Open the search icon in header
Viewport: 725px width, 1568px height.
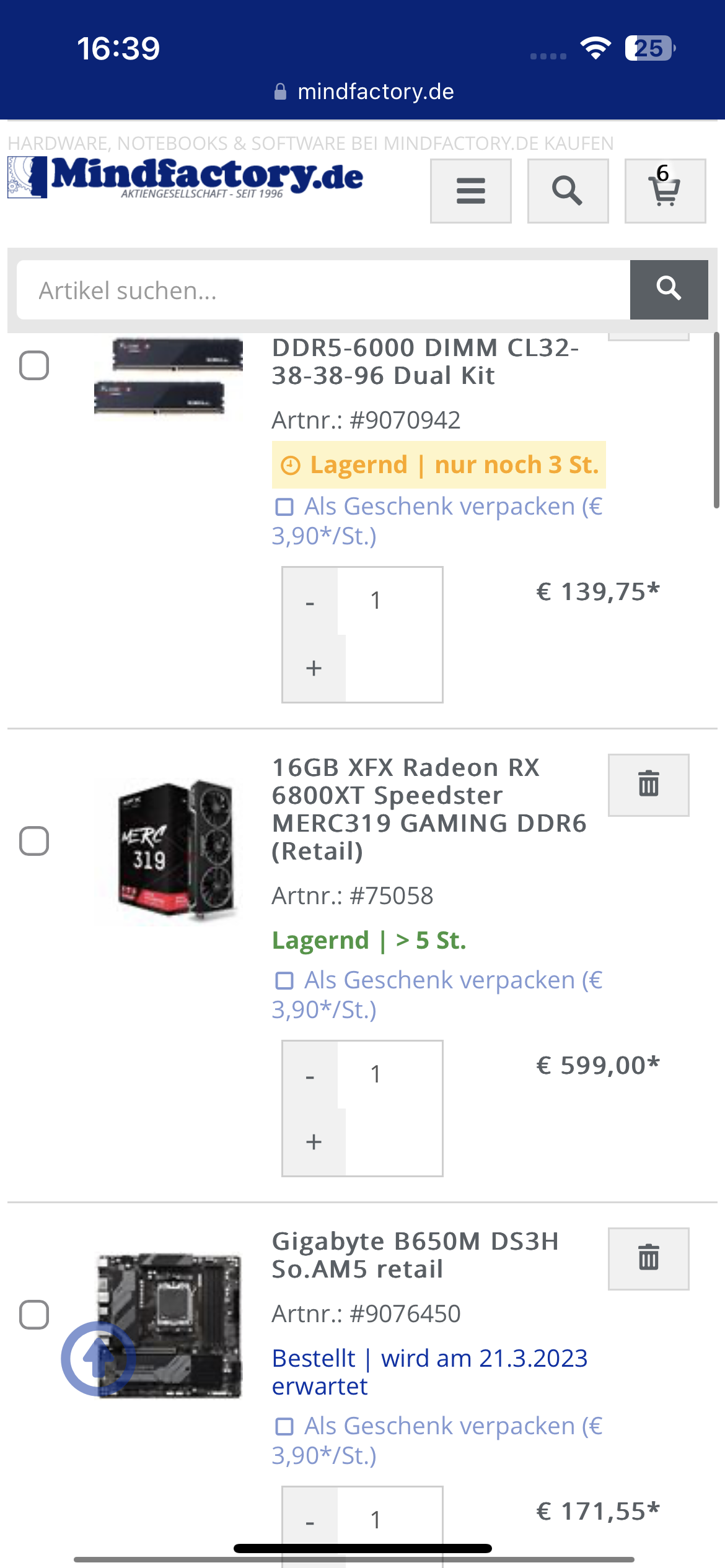click(567, 191)
